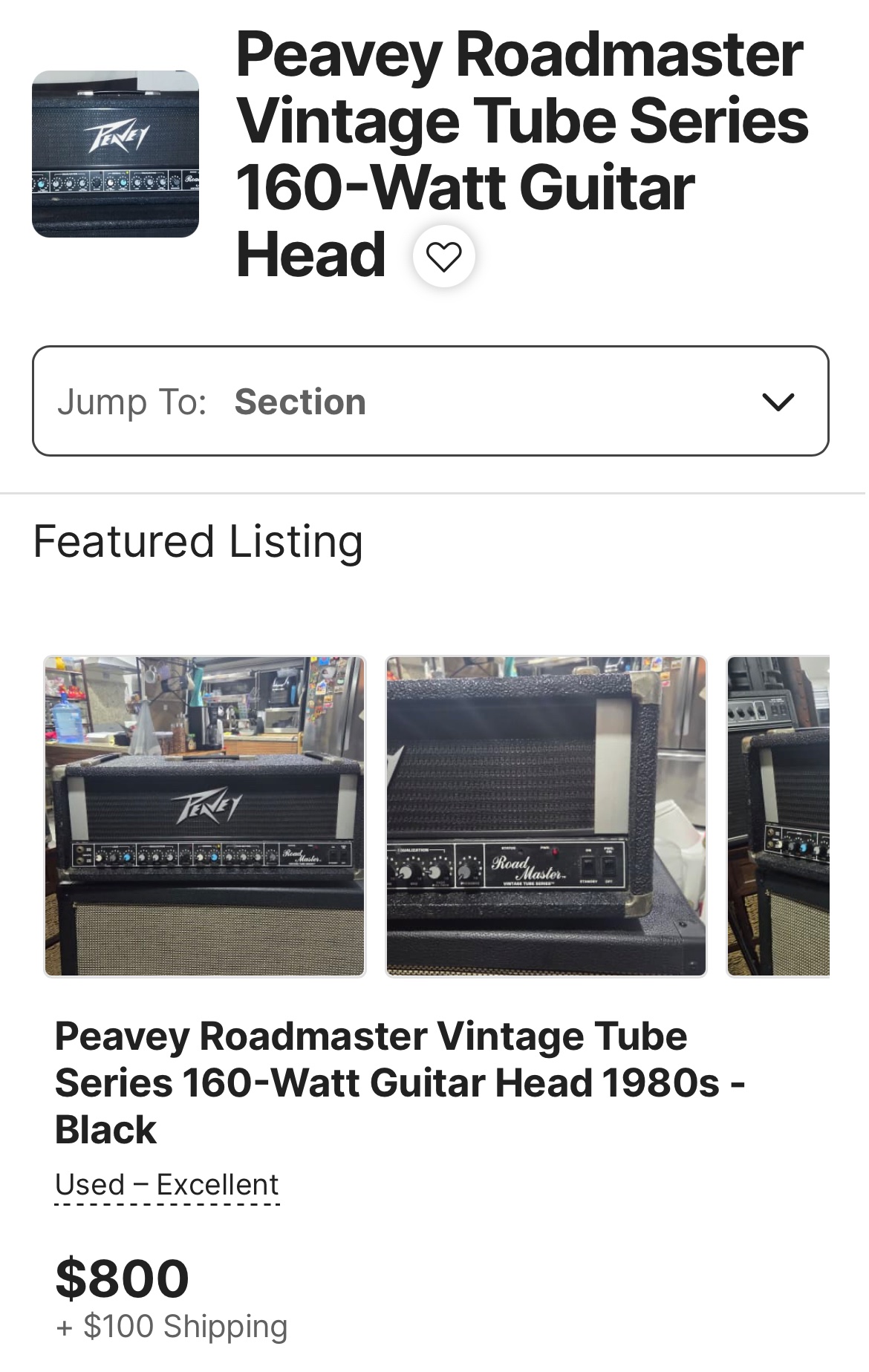
Task: Add this amp to favorites with the heart
Action: point(443,257)
